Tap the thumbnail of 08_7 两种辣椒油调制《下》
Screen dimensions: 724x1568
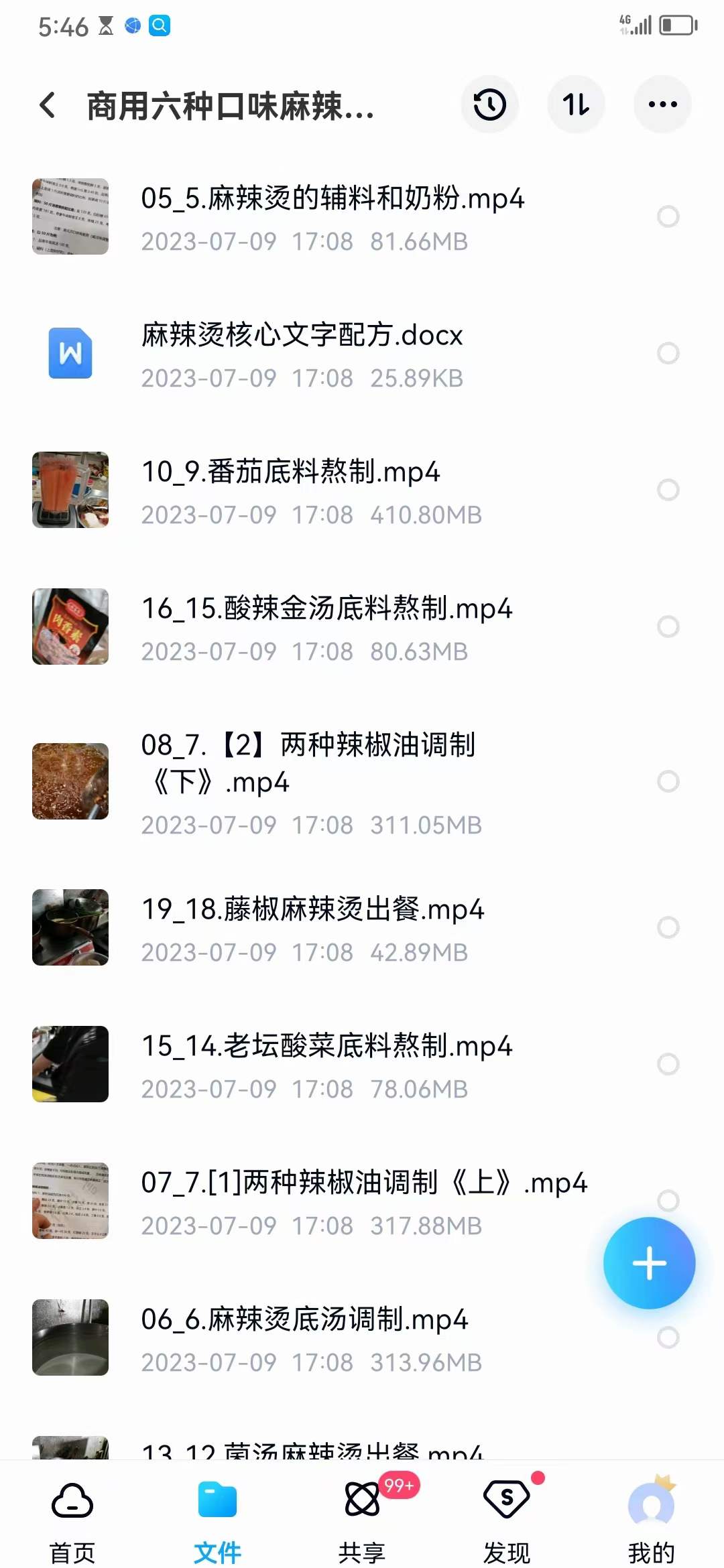[70, 781]
